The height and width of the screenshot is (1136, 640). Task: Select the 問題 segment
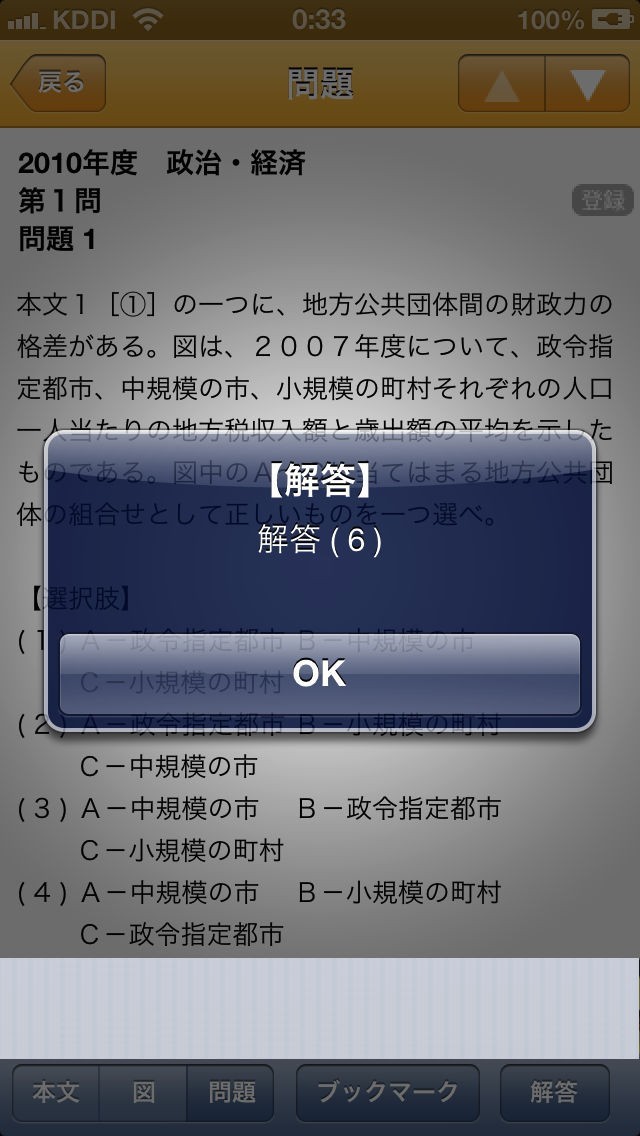coord(230,1092)
